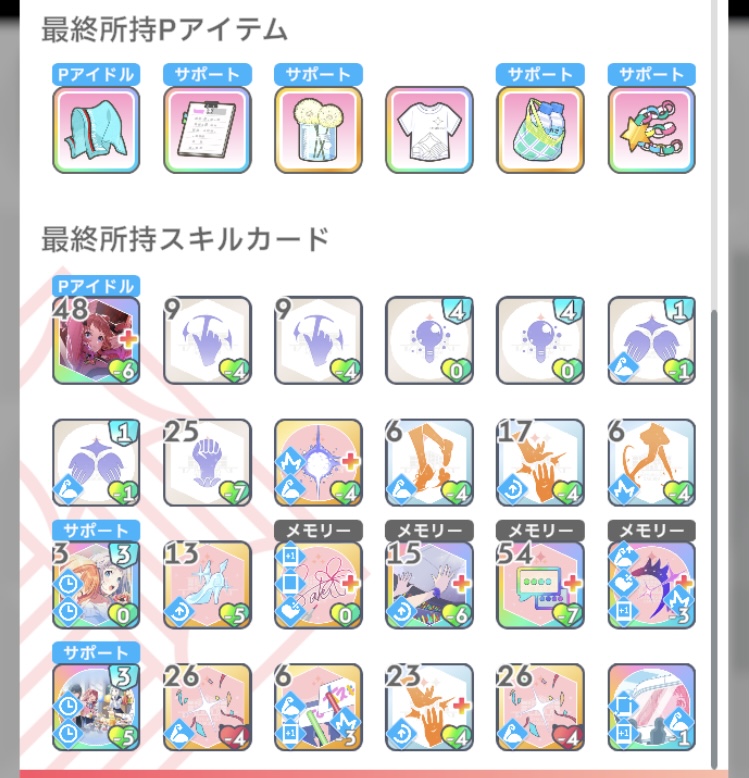
Task: Open the green checkered bag item
Action: 540,130
